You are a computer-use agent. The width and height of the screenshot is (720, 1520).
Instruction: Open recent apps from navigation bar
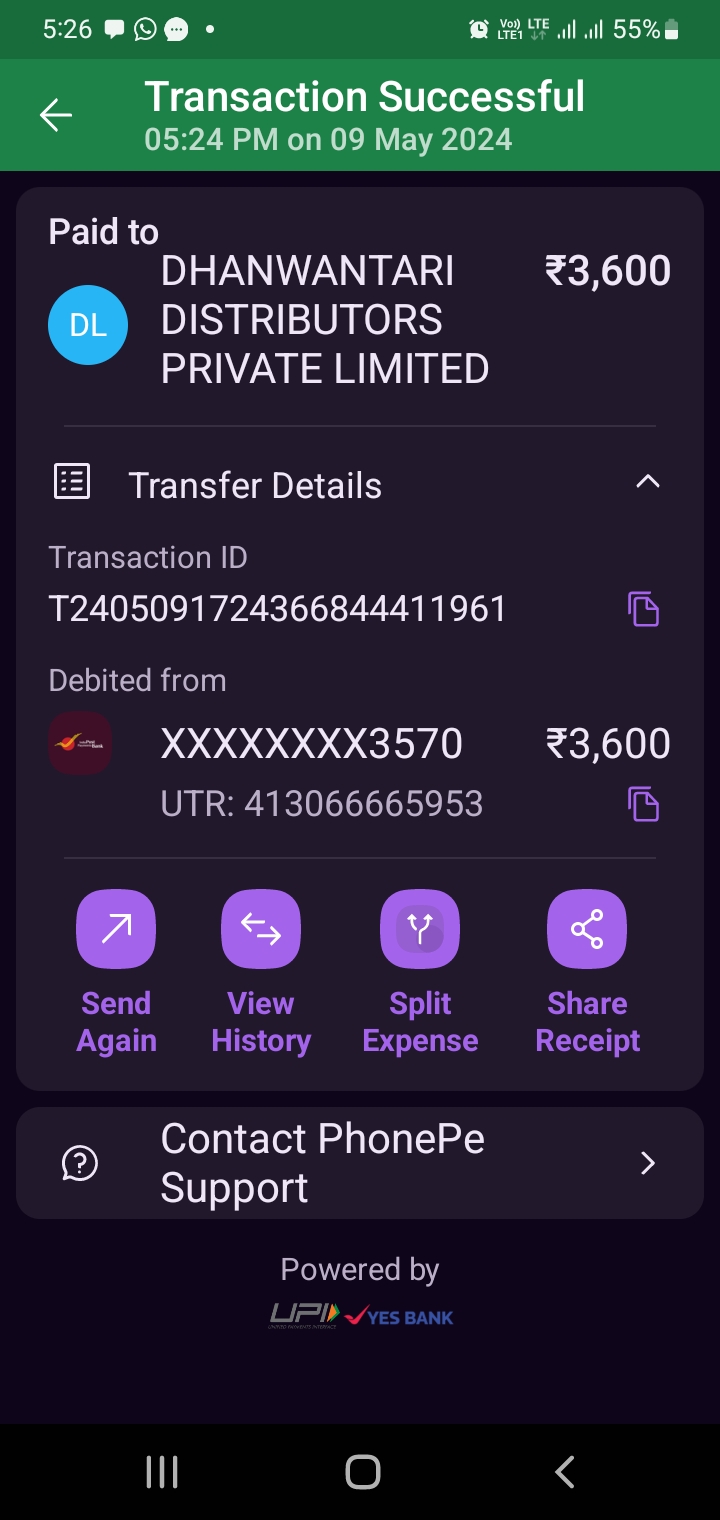coord(162,1472)
